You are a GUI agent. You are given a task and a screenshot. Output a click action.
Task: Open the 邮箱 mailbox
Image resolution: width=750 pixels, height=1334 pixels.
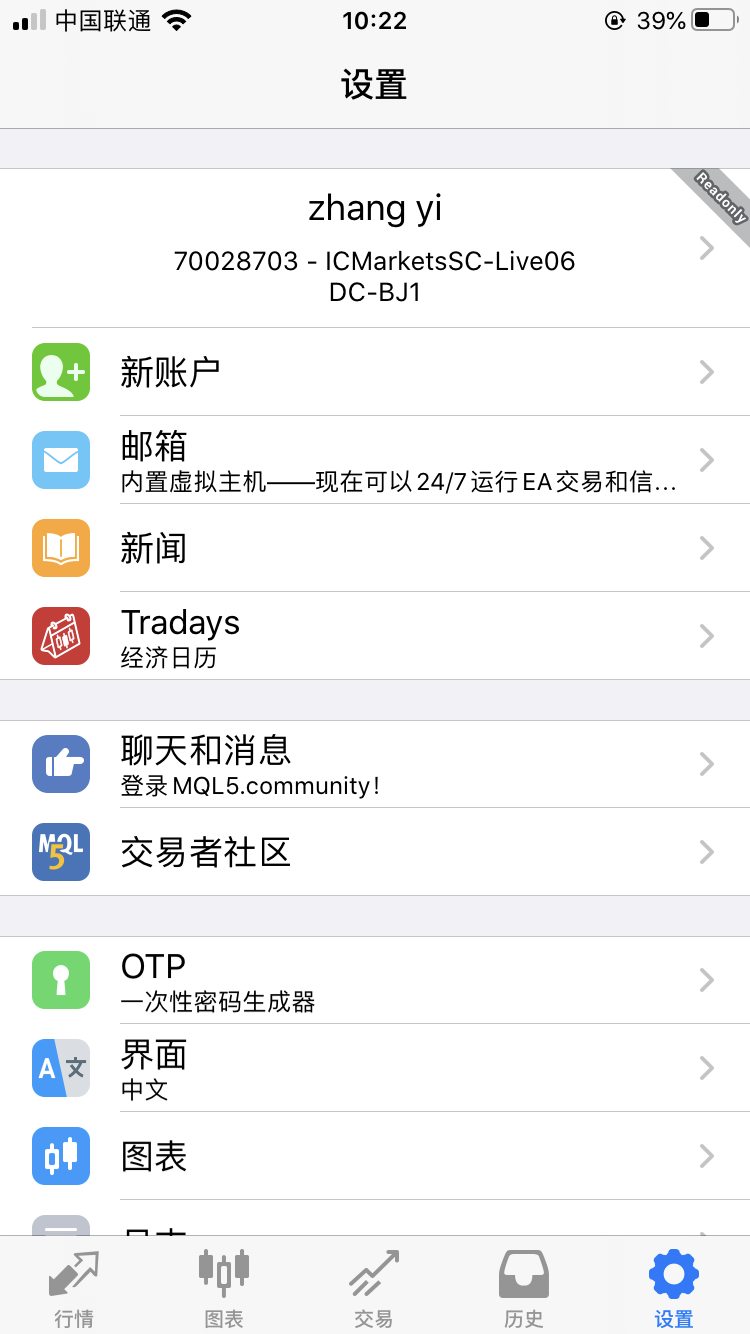click(375, 460)
